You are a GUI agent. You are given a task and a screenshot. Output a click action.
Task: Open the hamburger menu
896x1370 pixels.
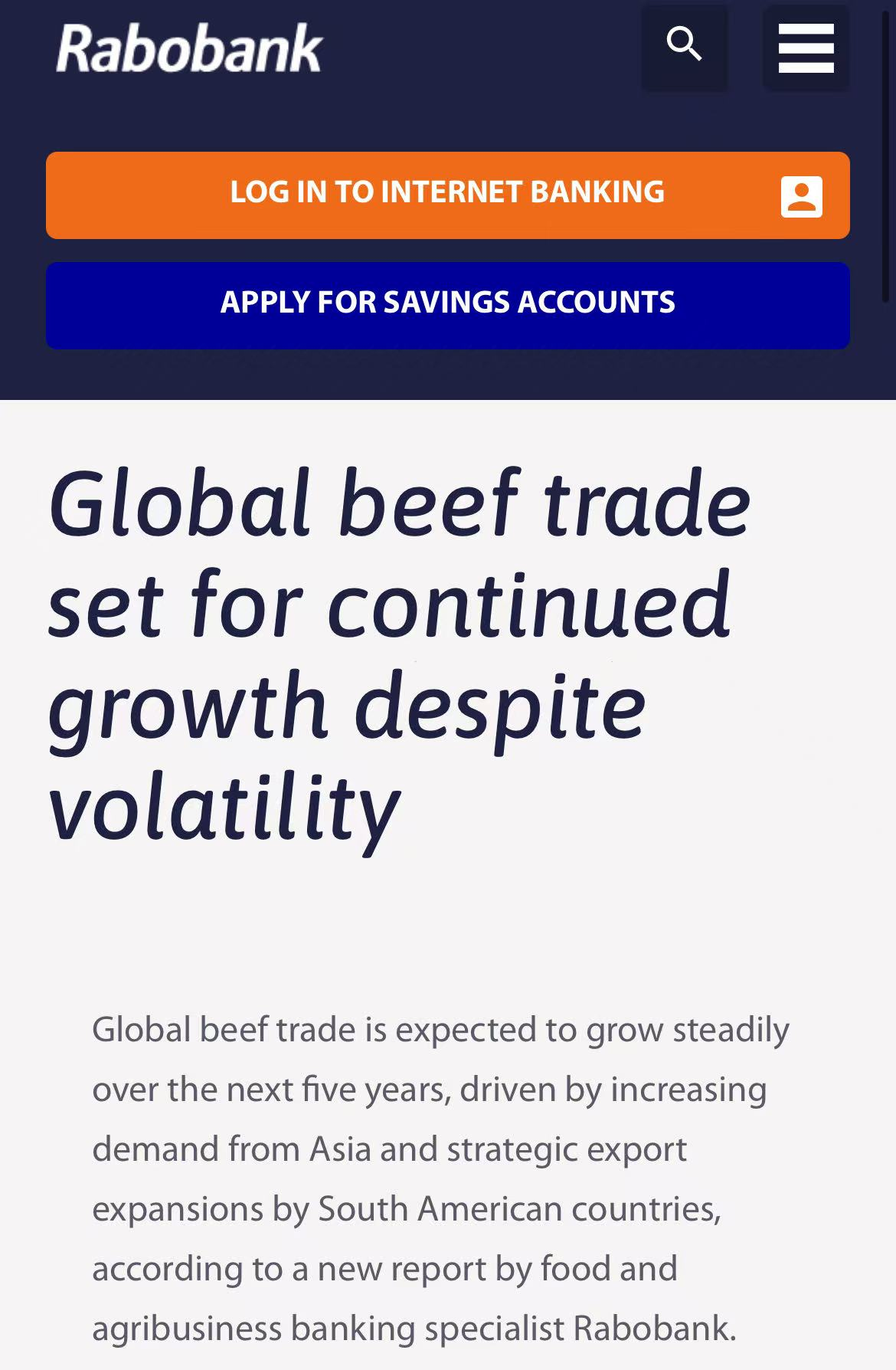[x=806, y=48]
